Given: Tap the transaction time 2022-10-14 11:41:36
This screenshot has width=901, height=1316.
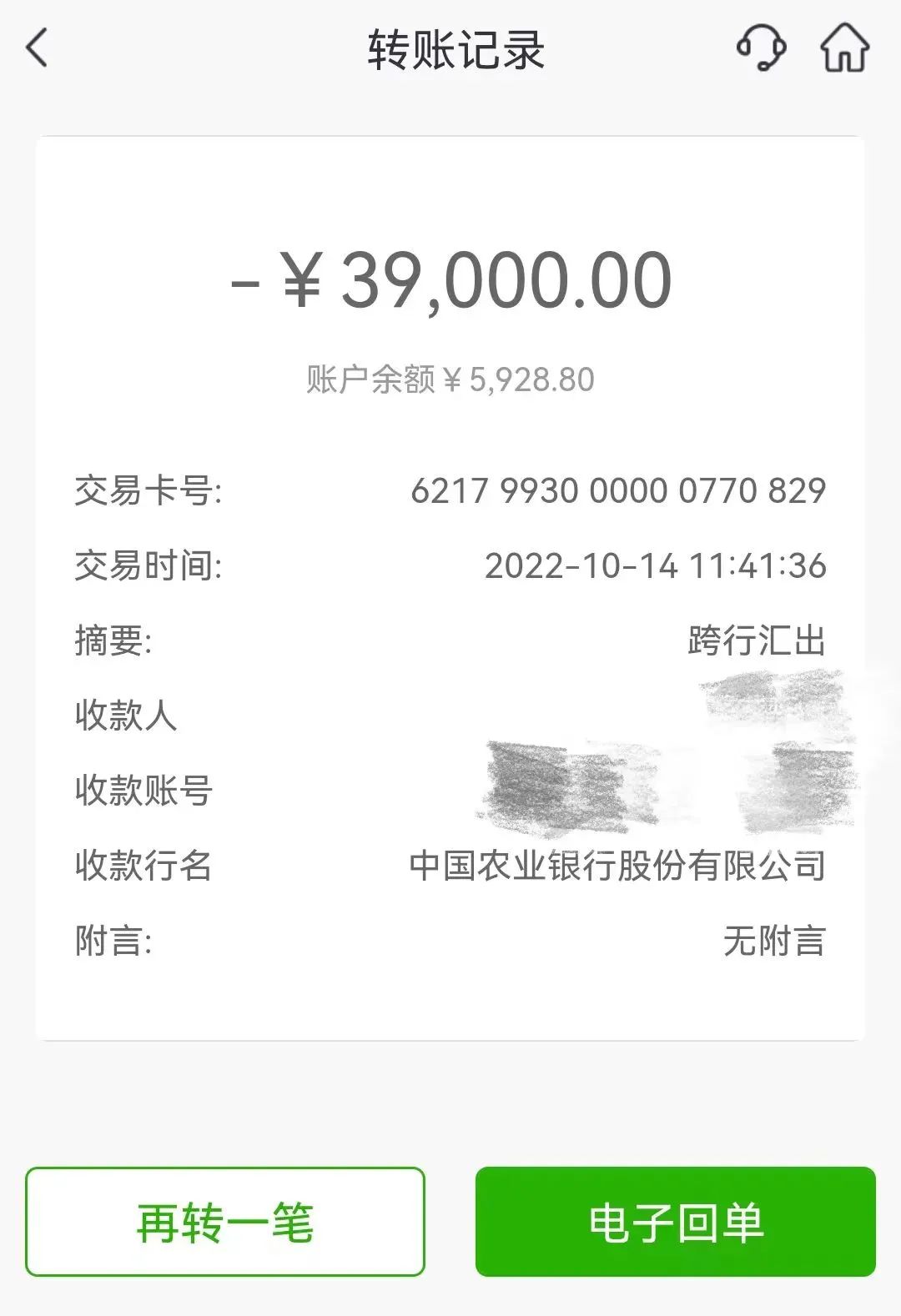Looking at the screenshot, I should click(x=659, y=566).
